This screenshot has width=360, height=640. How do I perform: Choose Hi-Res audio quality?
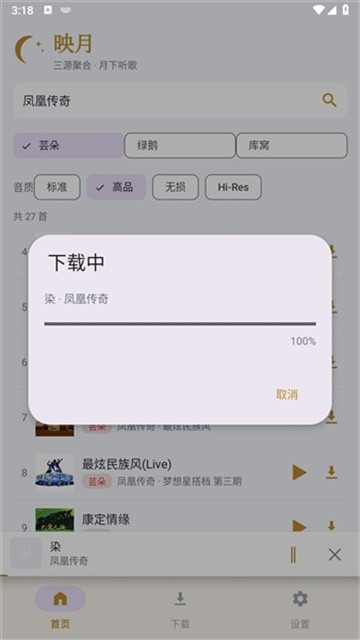pyautogui.click(x=233, y=187)
